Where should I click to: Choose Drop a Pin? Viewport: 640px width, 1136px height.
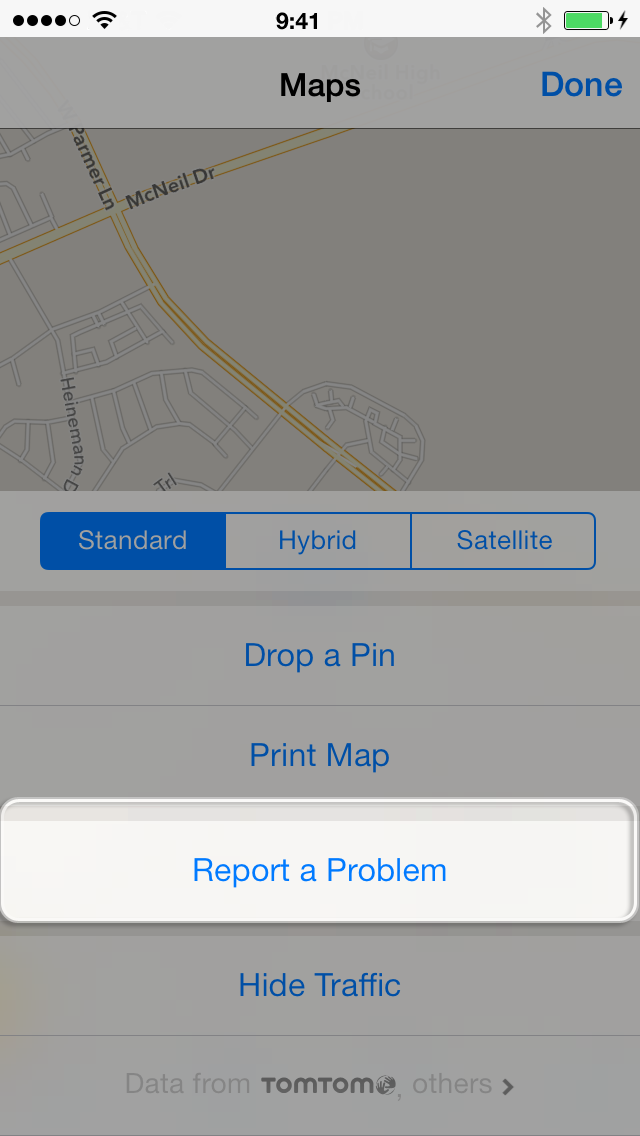click(320, 655)
